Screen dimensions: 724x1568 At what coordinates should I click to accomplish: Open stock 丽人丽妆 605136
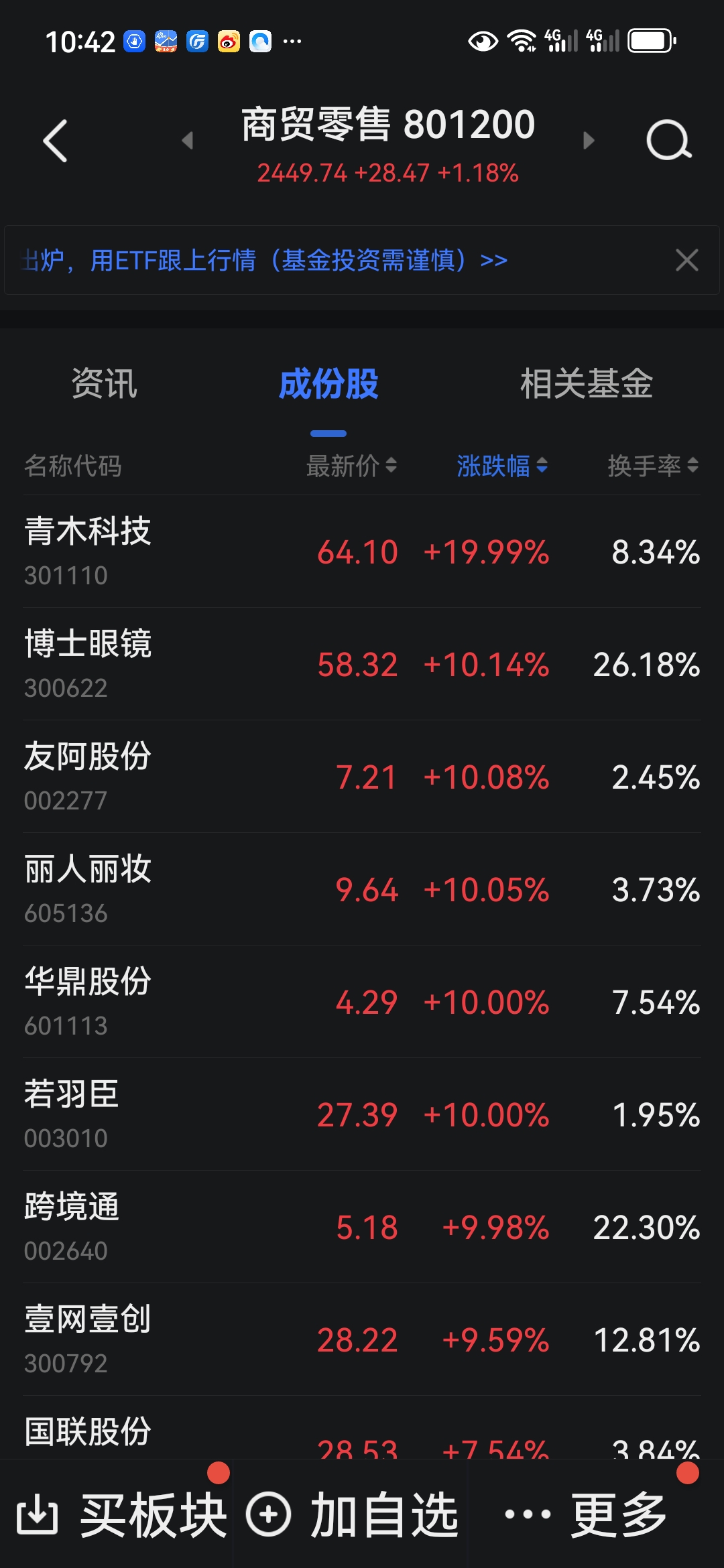[362, 889]
